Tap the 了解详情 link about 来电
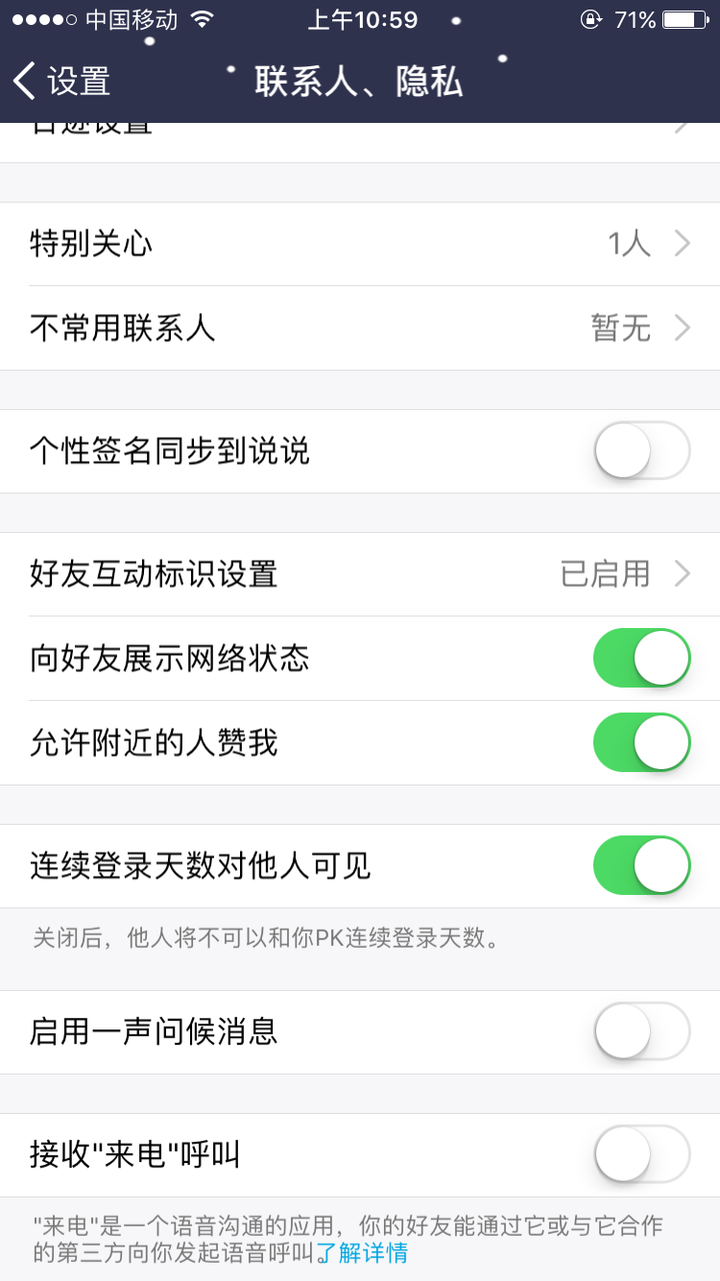720x1281 pixels. tap(365, 1251)
